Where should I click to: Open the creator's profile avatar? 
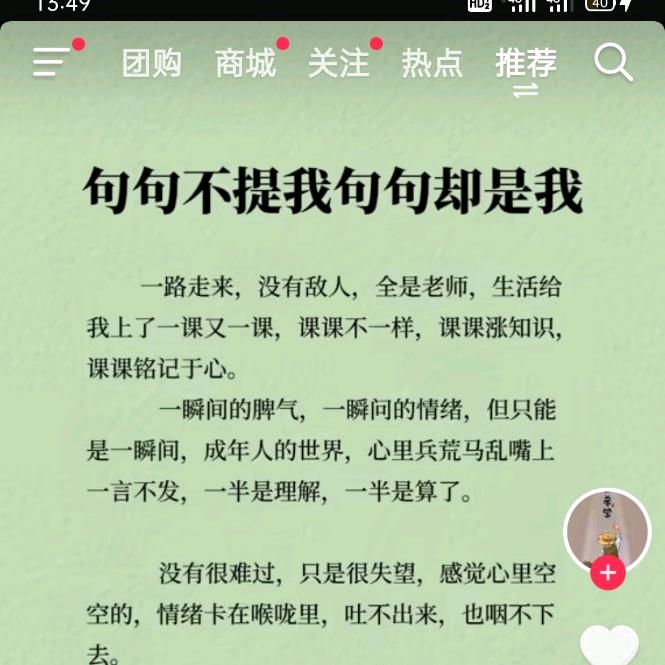[607, 530]
